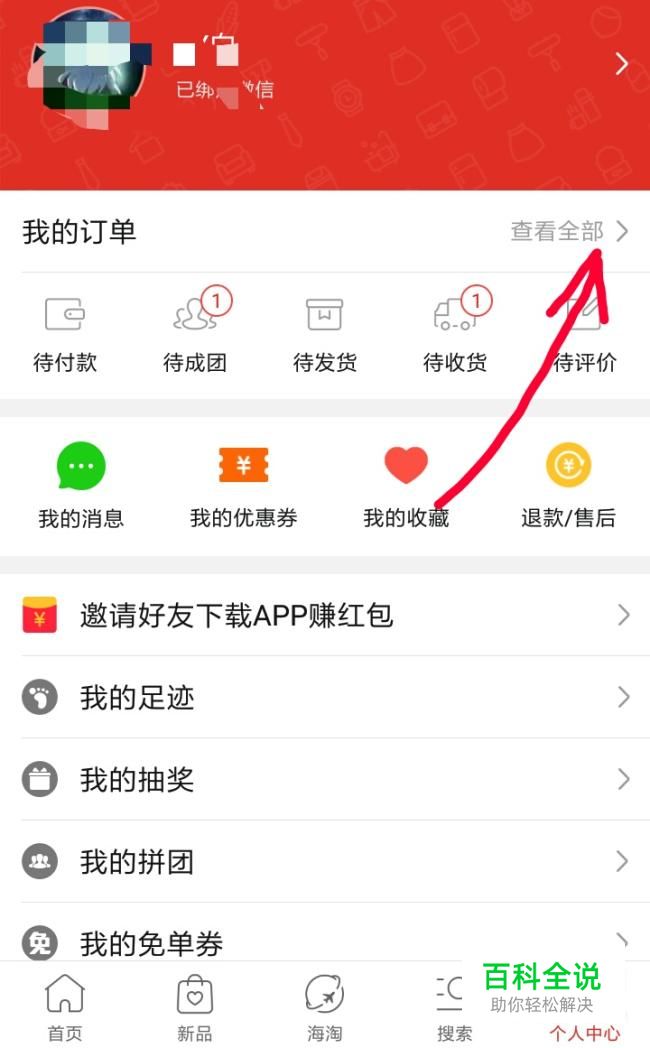Open 待成团 orders
The width and height of the screenshot is (650, 1048).
(x=195, y=331)
